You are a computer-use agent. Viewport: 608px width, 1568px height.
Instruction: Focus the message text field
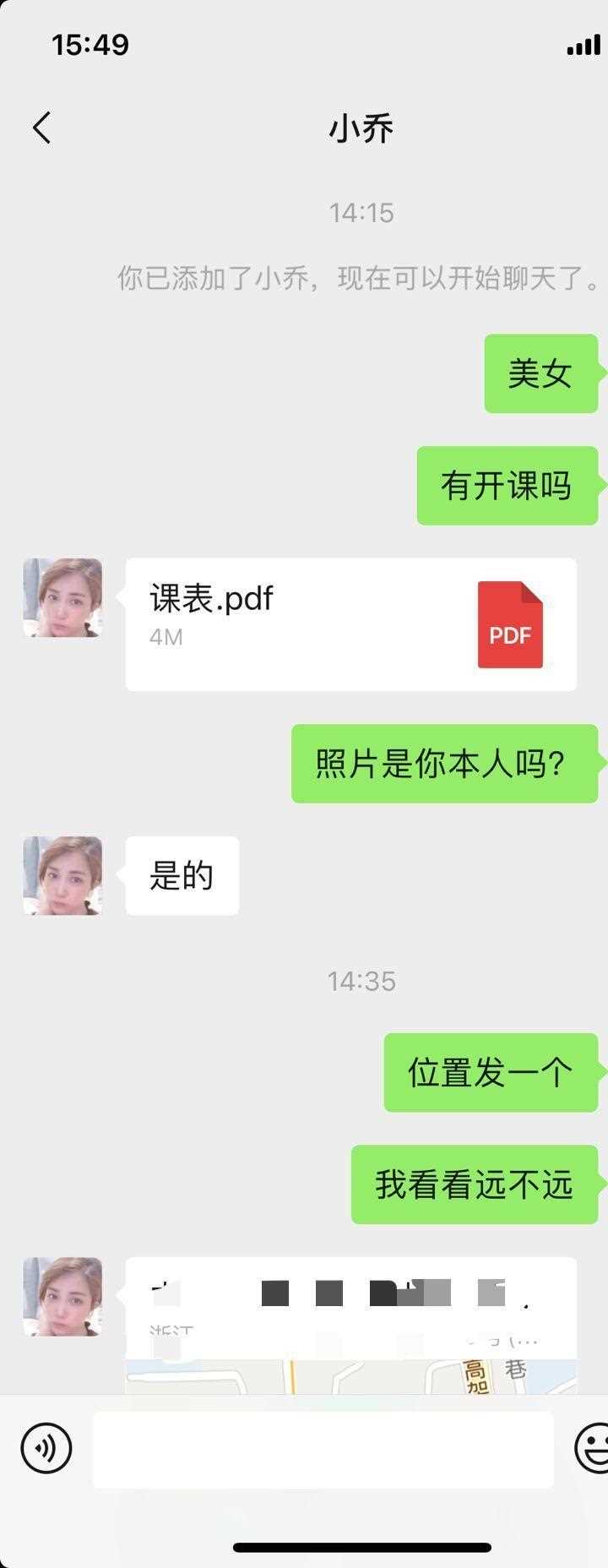(x=323, y=1449)
